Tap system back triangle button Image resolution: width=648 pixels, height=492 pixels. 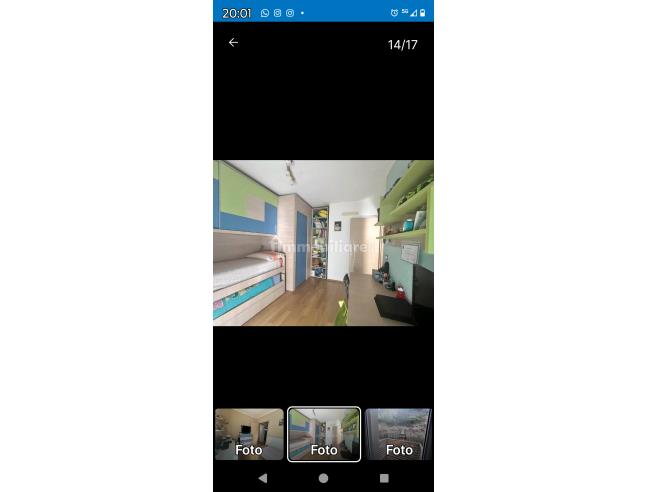(263, 479)
